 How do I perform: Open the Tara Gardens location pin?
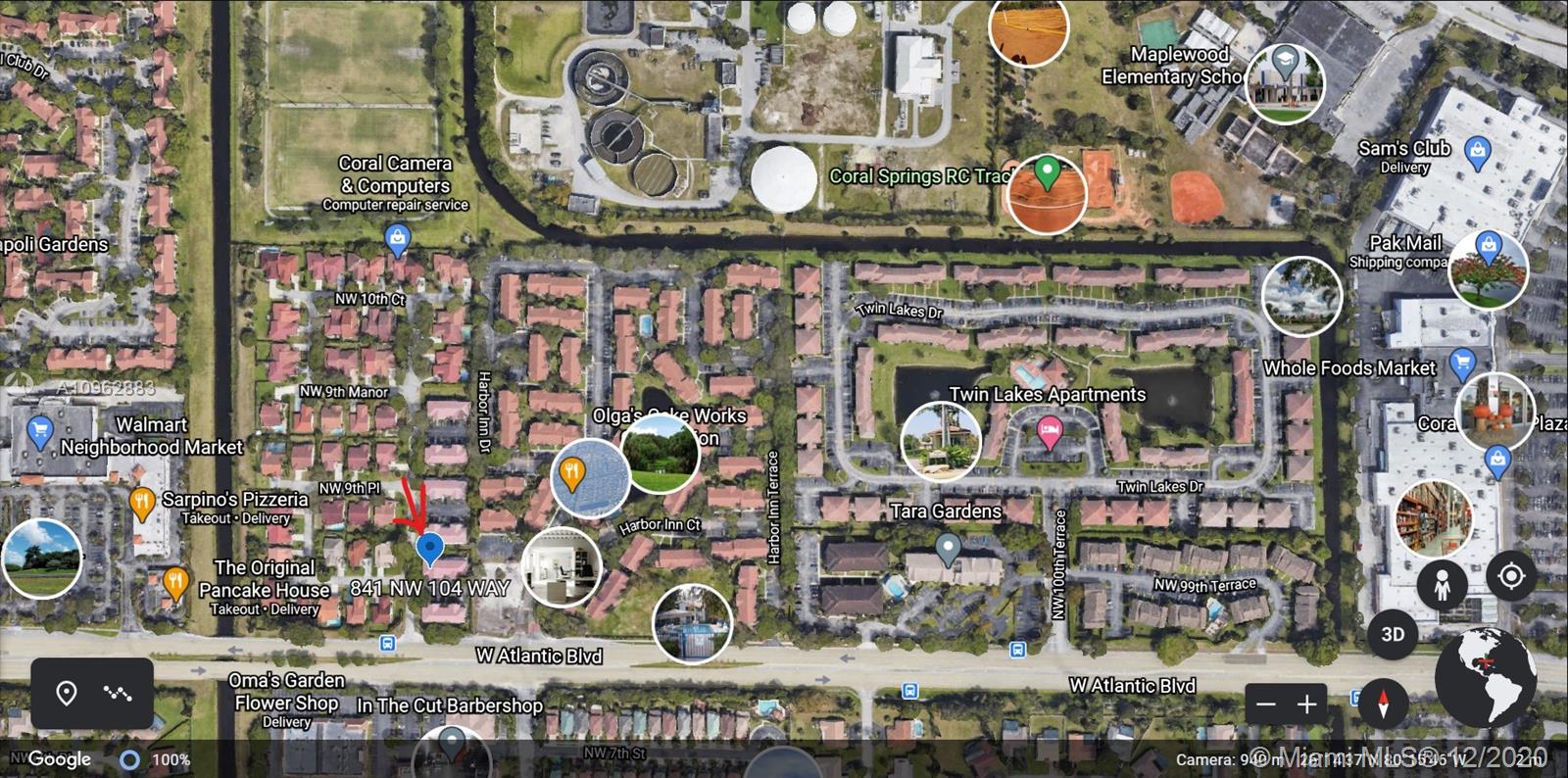click(947, 548)
